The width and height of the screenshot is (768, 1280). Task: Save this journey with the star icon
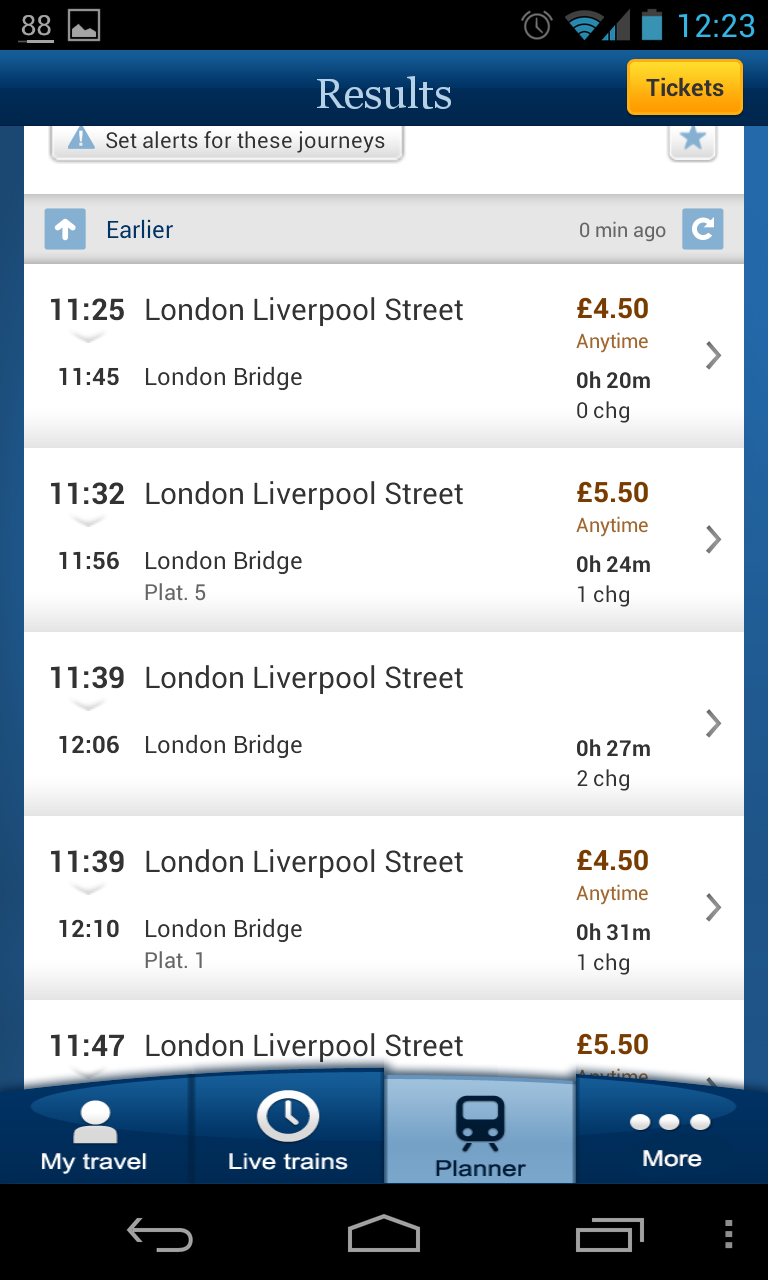pos(693,141)
